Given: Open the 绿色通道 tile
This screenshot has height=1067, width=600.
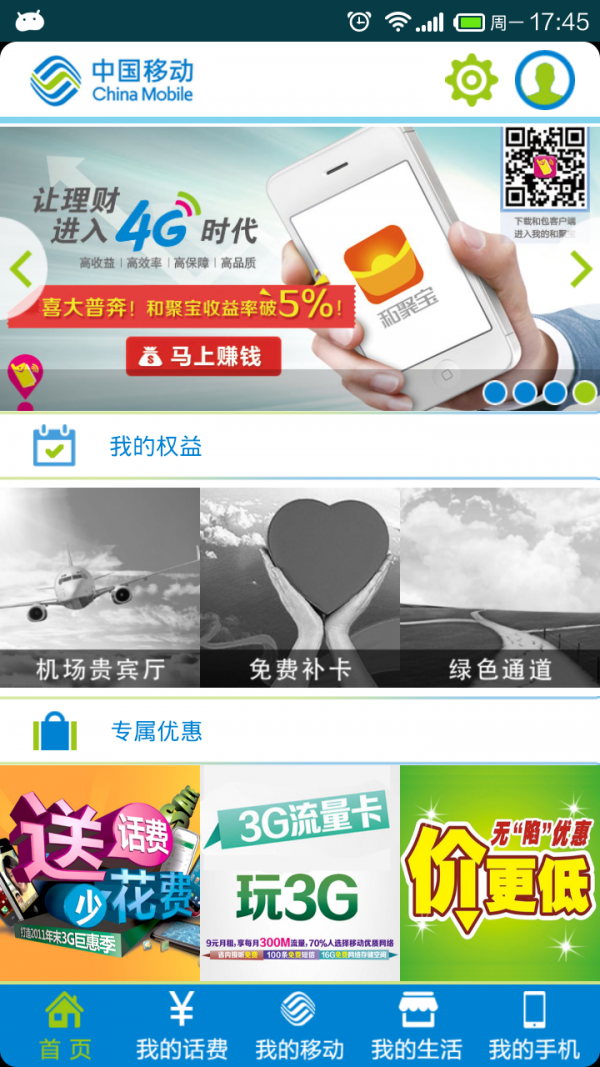Looking at the screenshot, I should click(x=500, y=588).
